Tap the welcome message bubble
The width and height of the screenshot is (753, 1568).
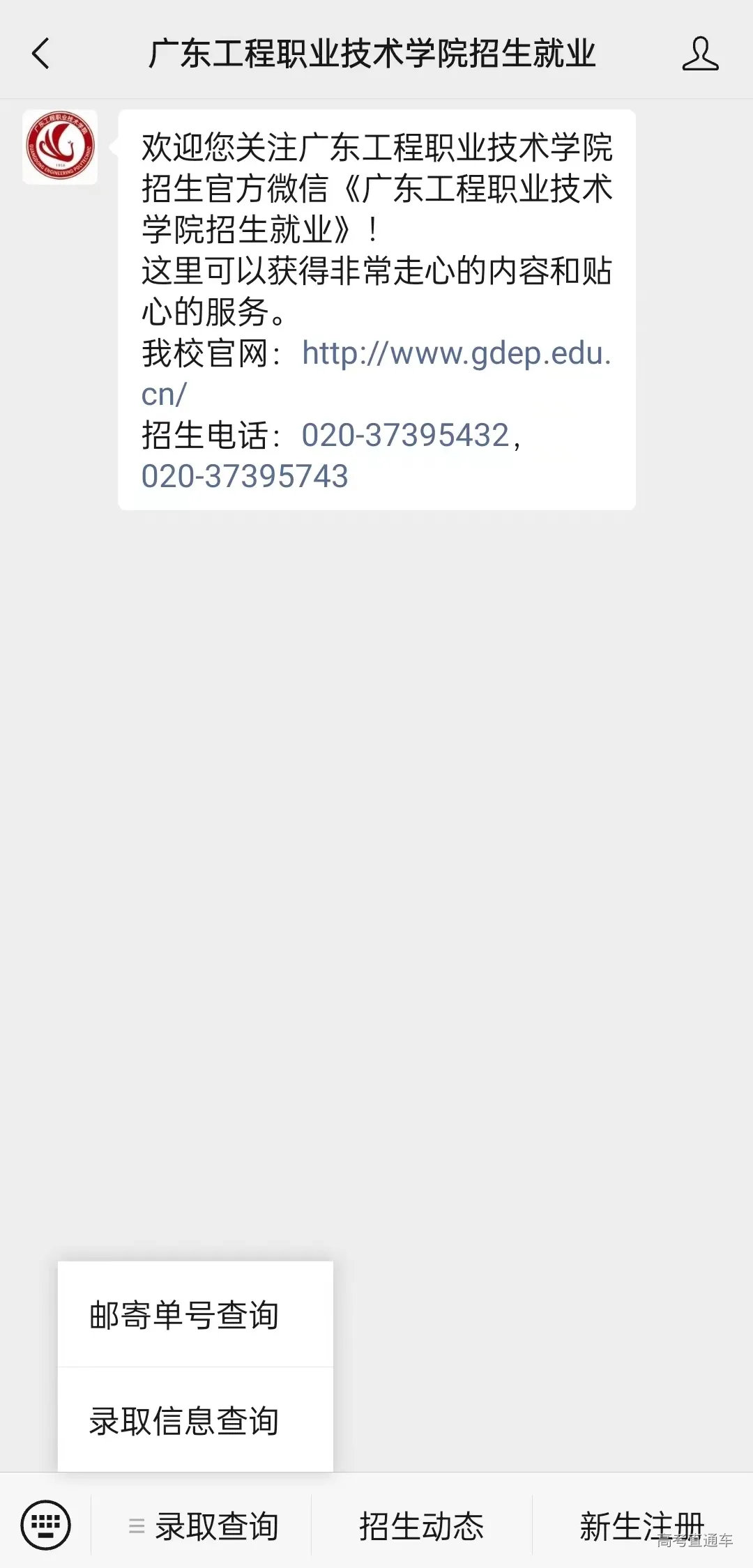pos(376,307)
